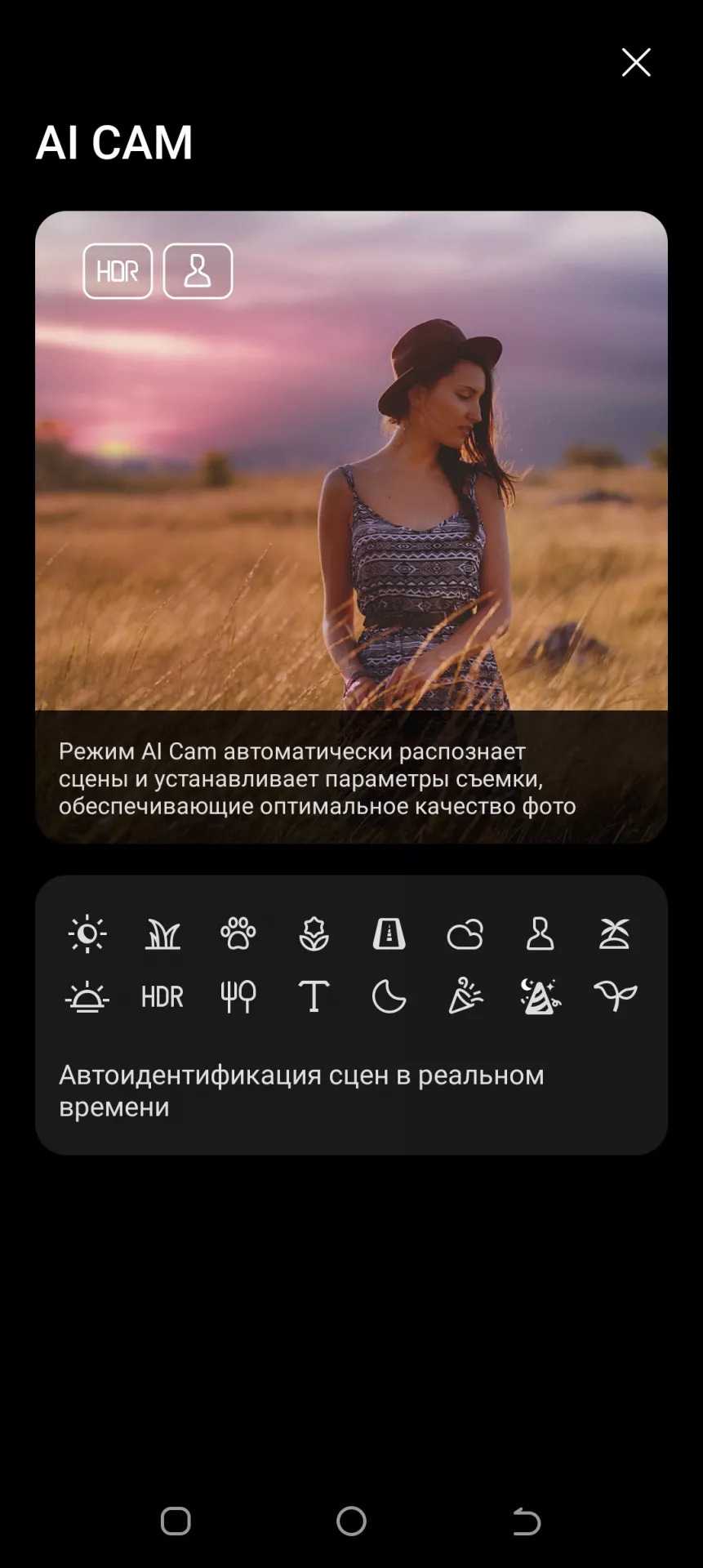Go to the home screen

351,1521
